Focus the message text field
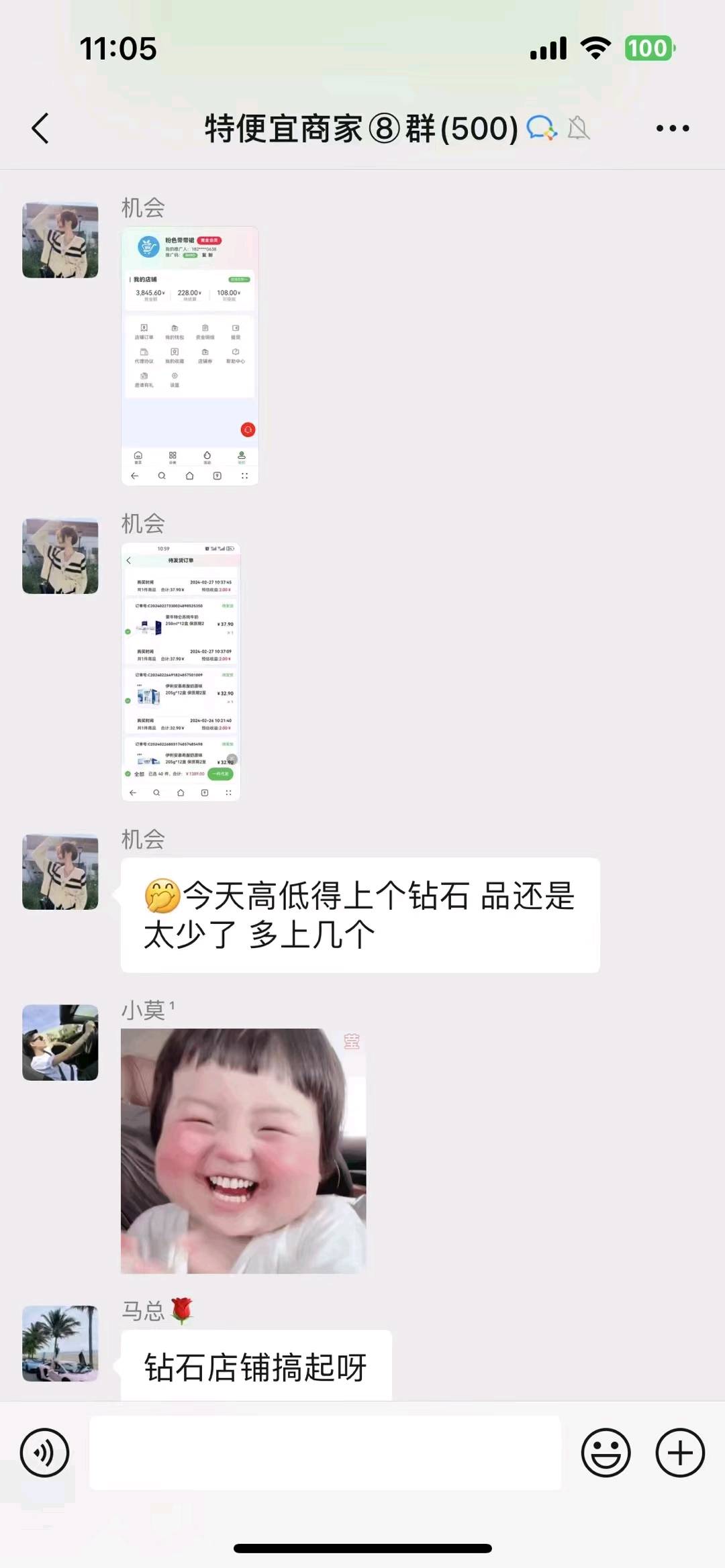The height and width of the screenshot is (1568, 725). (325, 1453)
